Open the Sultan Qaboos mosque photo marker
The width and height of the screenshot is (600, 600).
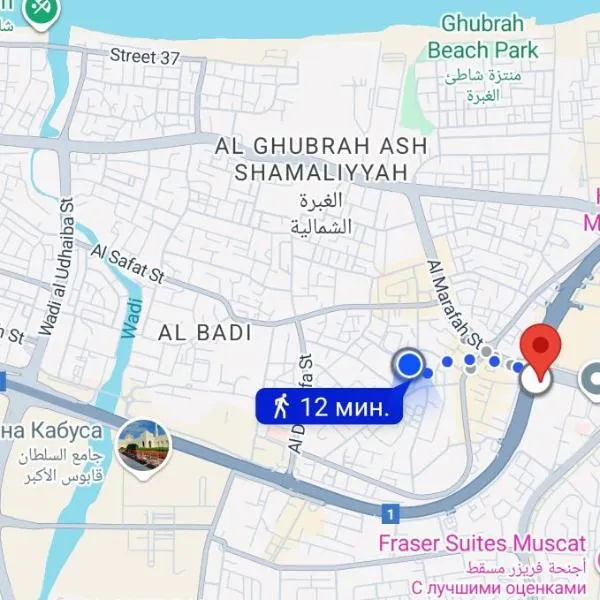(143, 445)
